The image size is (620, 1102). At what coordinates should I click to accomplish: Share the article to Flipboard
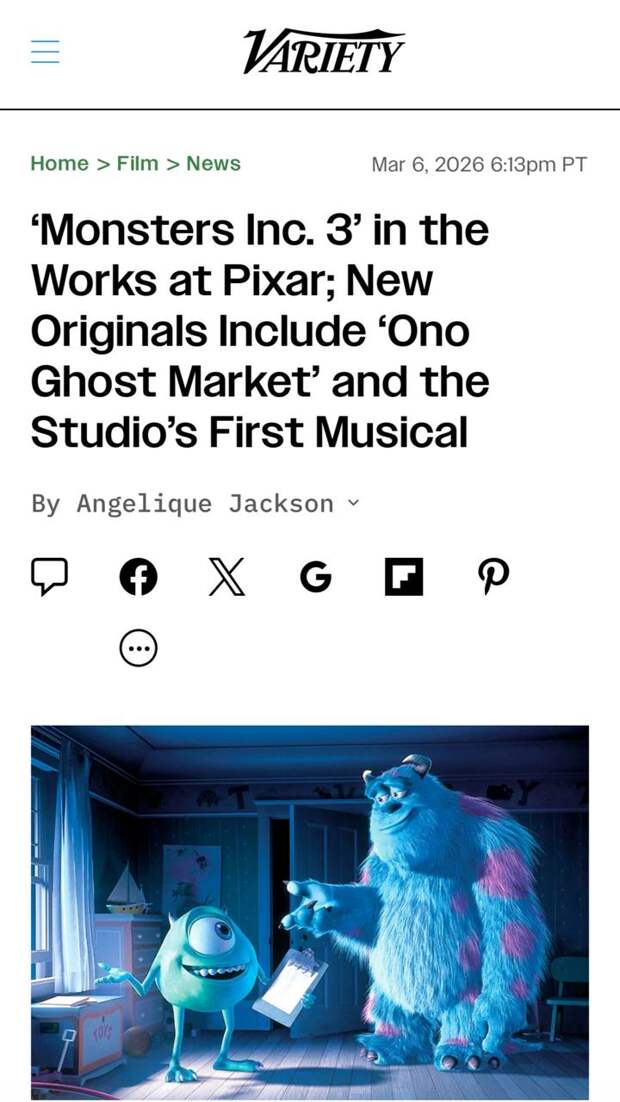click(404, 577)
